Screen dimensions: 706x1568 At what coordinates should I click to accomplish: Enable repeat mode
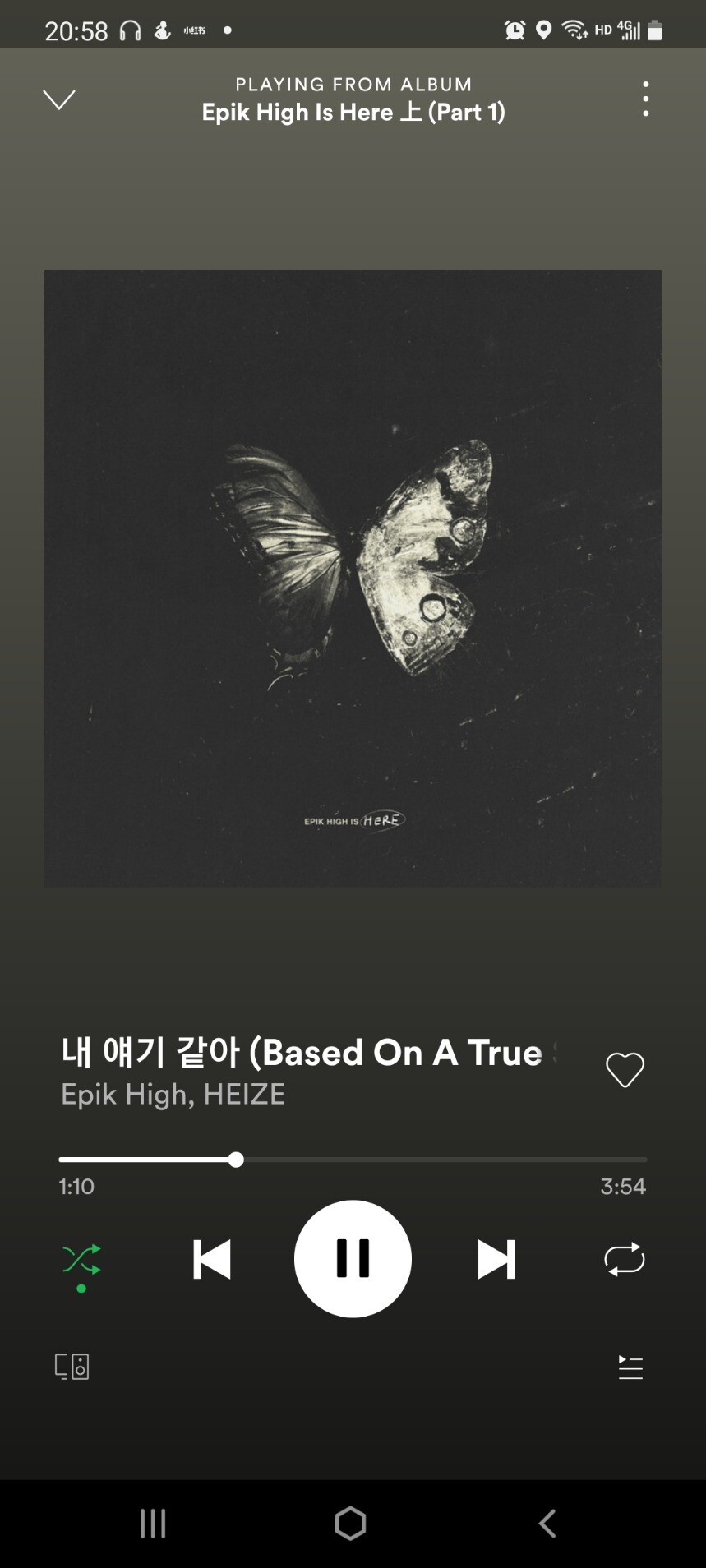pos(625,1259)
